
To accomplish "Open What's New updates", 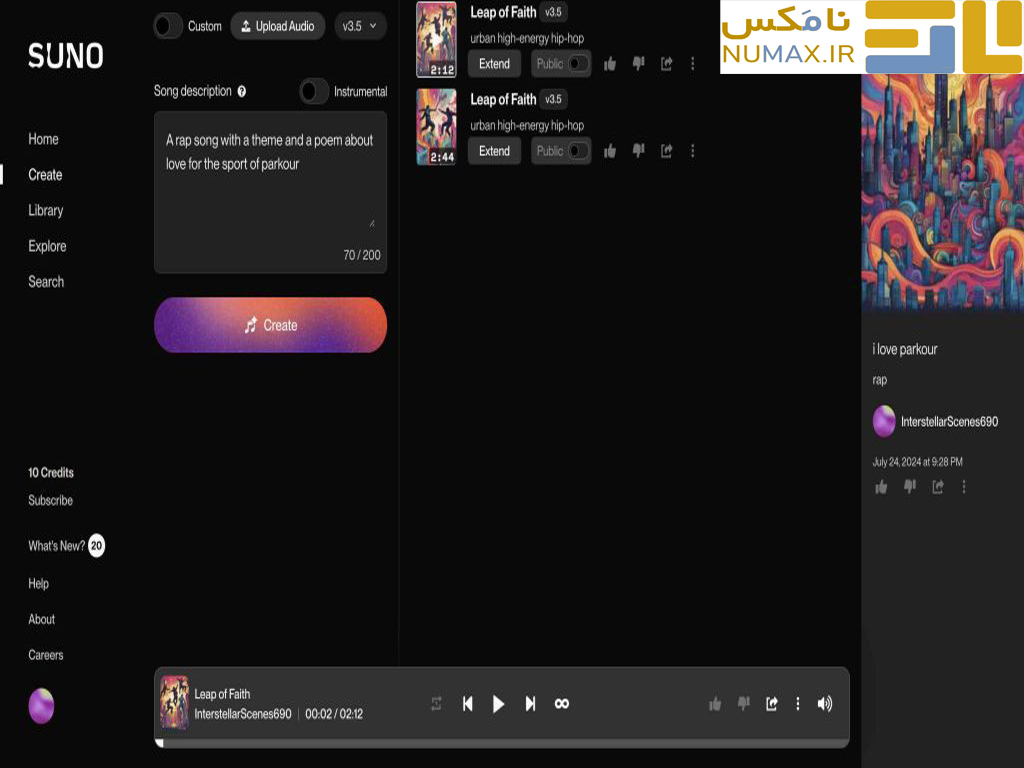I will (57, 546).
